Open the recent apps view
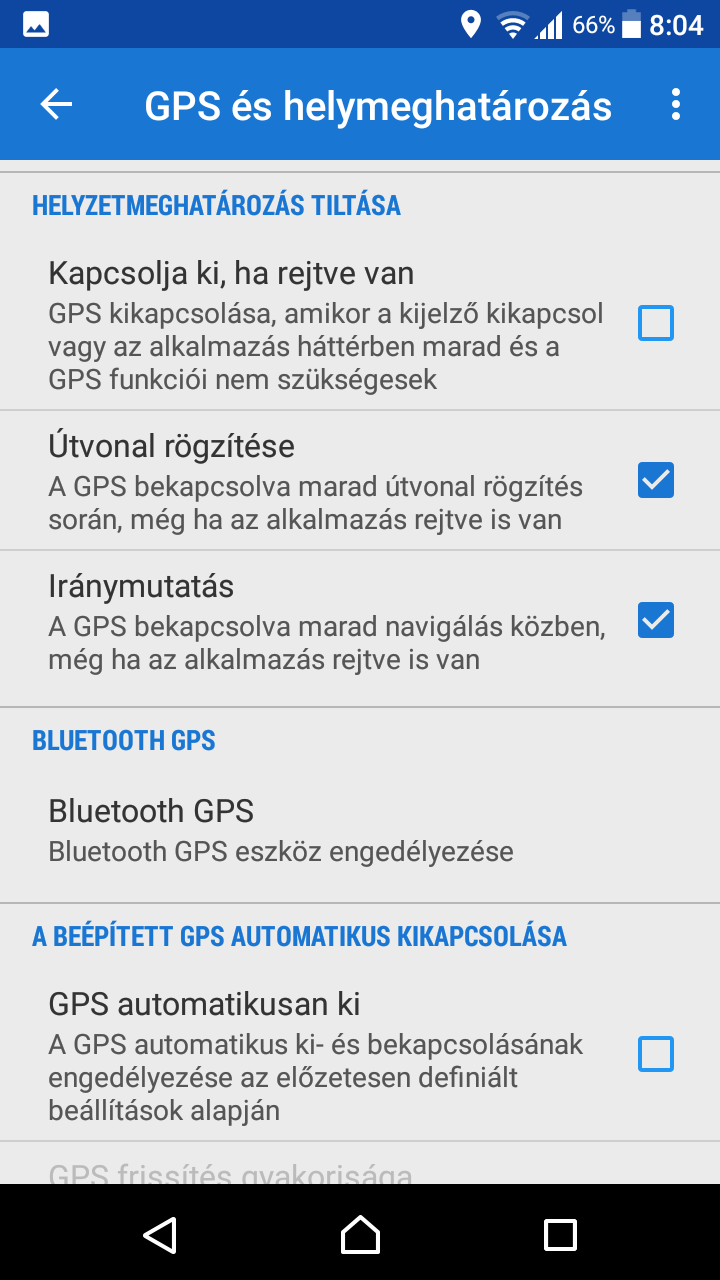Viewport: 720px width, 1280px height. tap(560, 1234)
